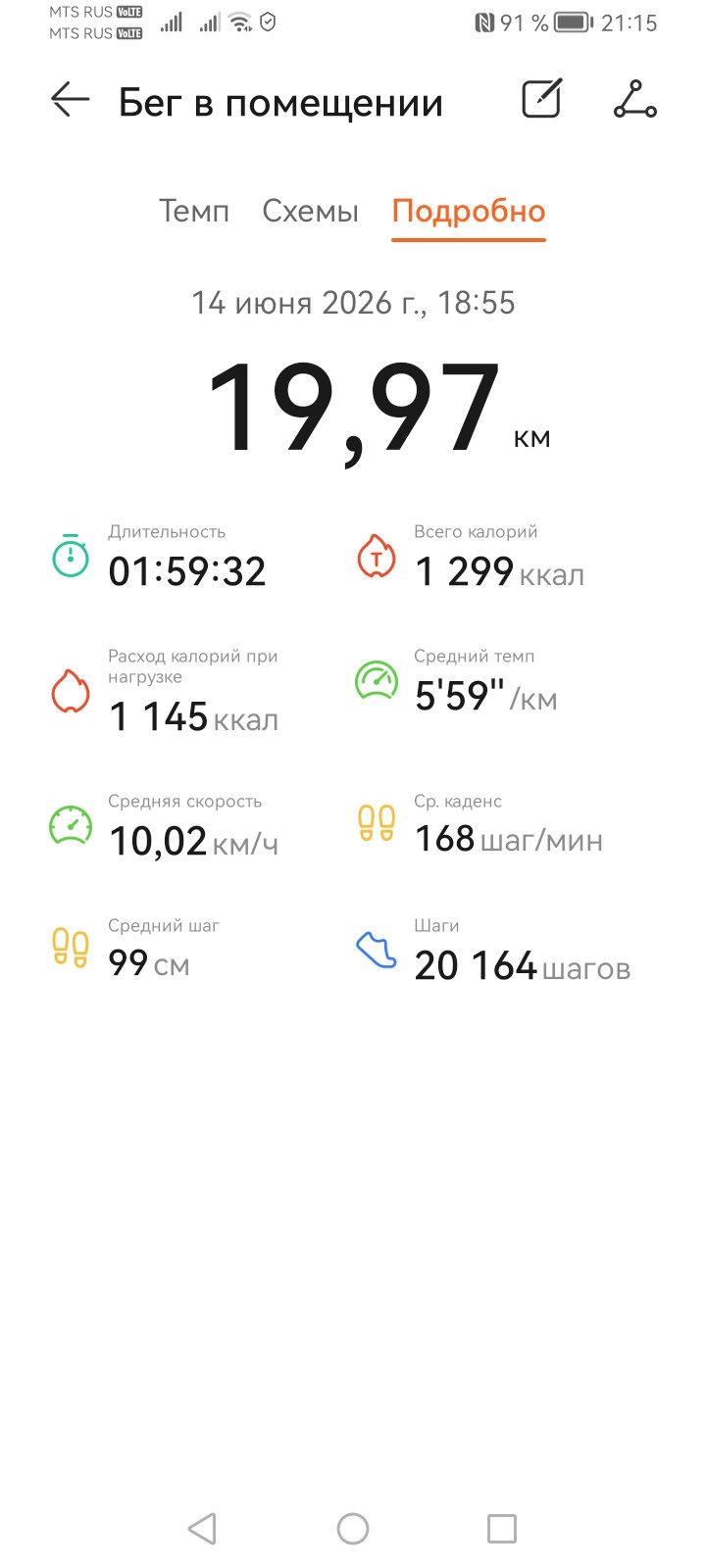Open the edit workout icon
Viewport: 706px width, 1568px height.
(541, 99)
